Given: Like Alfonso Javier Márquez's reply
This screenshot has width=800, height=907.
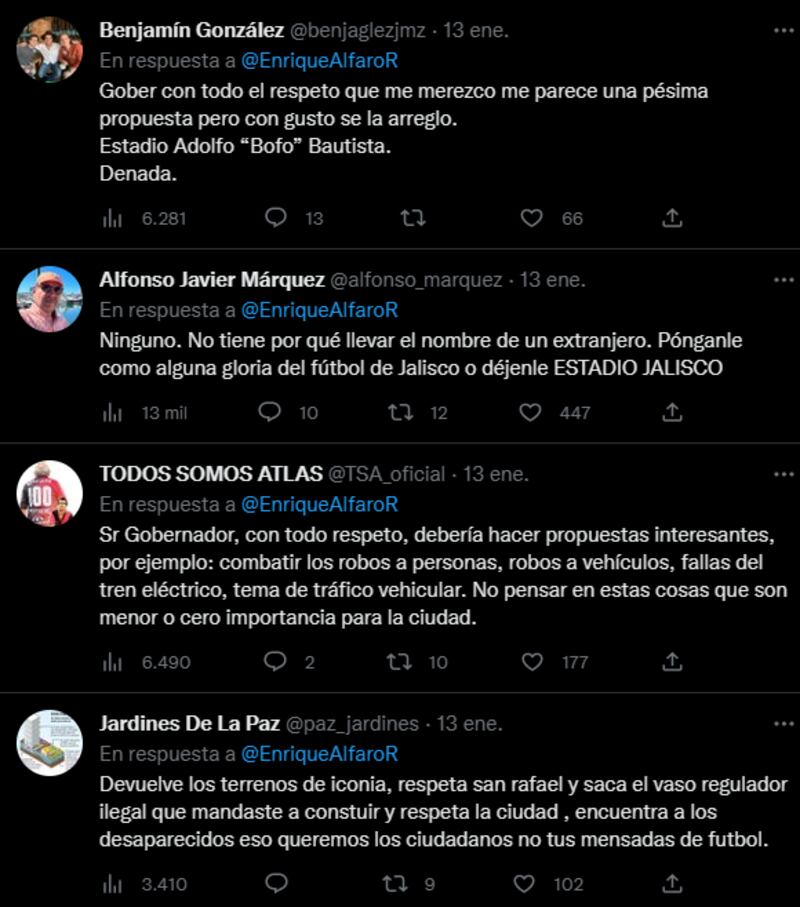Looking at the screenshot, I should (532, 412).
